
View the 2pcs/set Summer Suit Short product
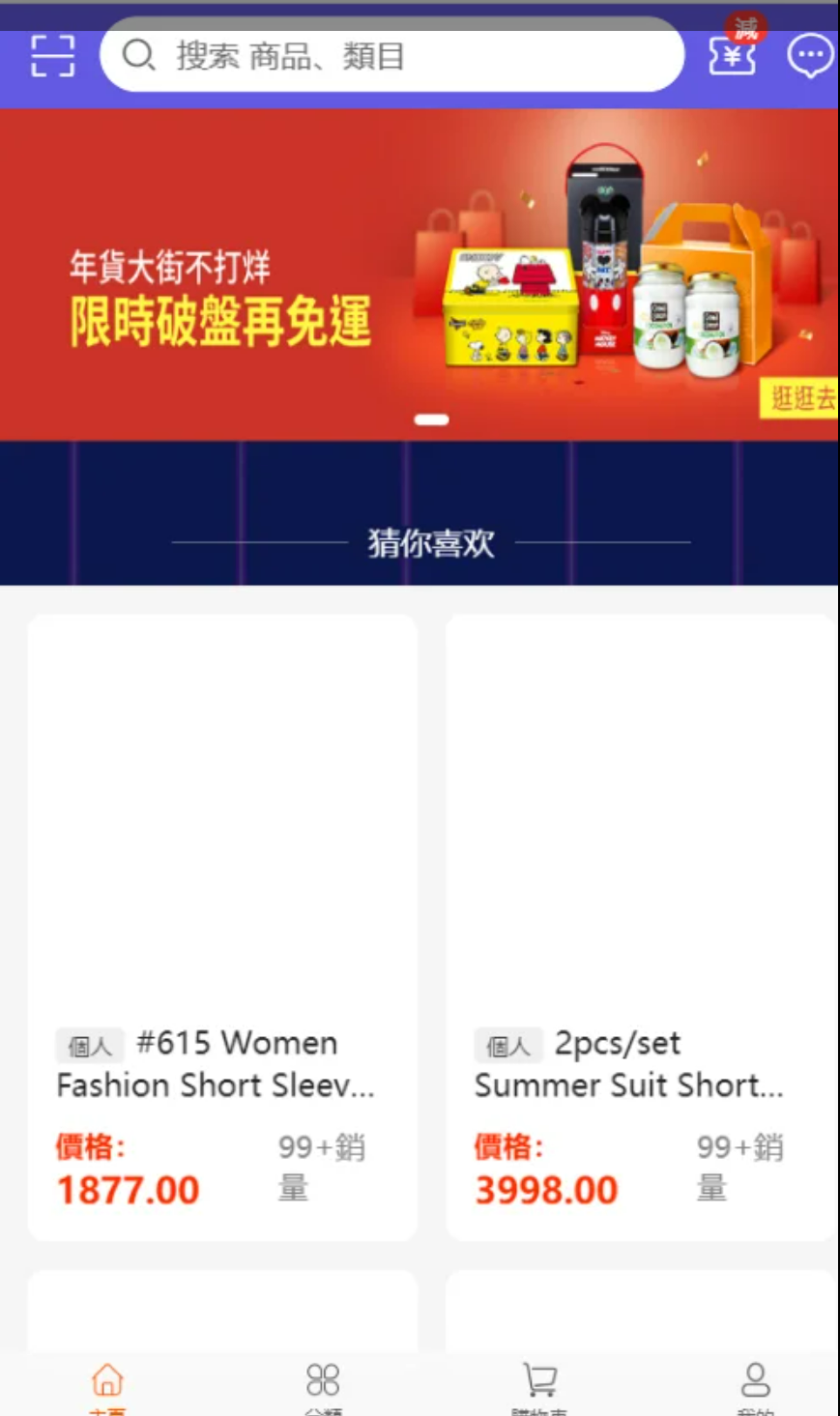coord(640,926)
